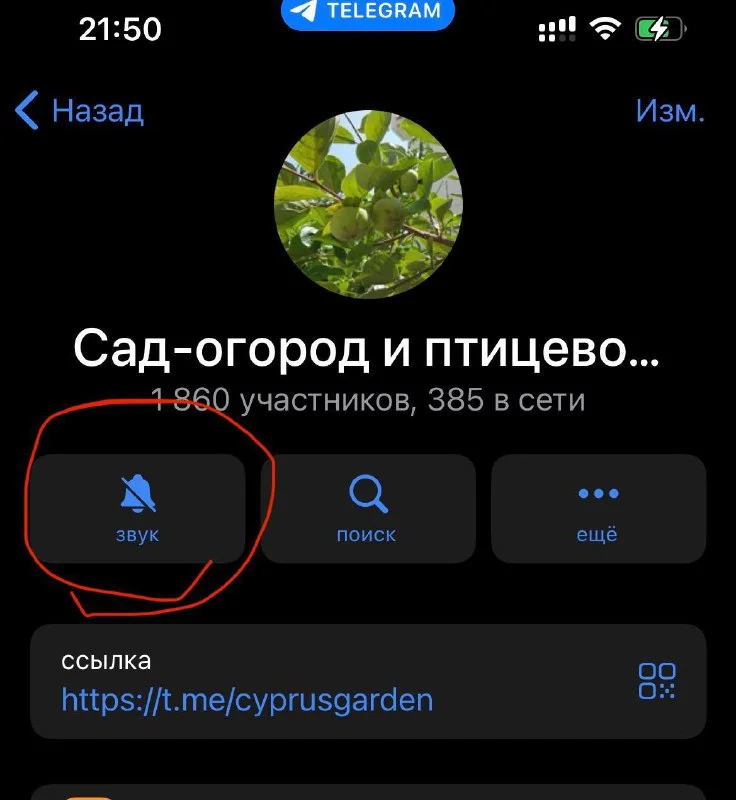Open more options via ещё
The height and width of the screenshot is (800, 736).
[x=598, y=508]
